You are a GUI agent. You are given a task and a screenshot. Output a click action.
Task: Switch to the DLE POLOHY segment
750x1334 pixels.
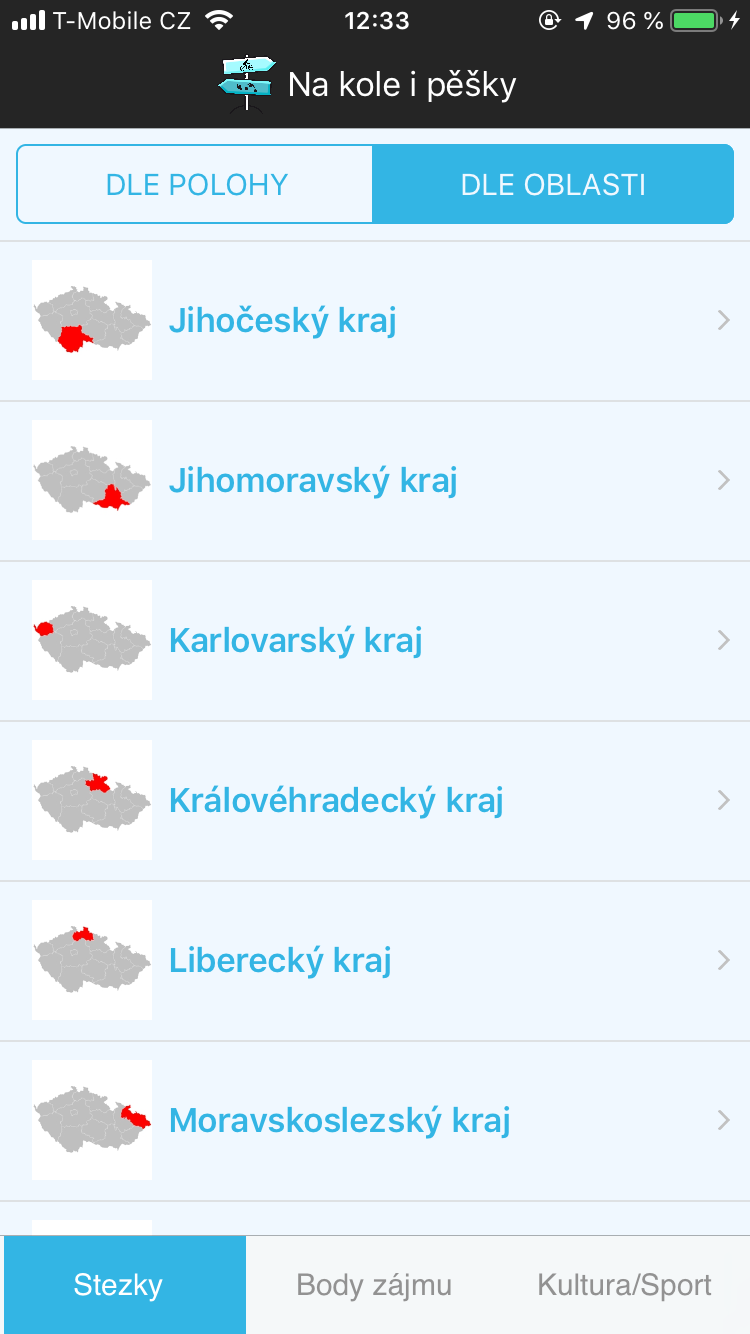pyautogui.click(x=197, y=185)
